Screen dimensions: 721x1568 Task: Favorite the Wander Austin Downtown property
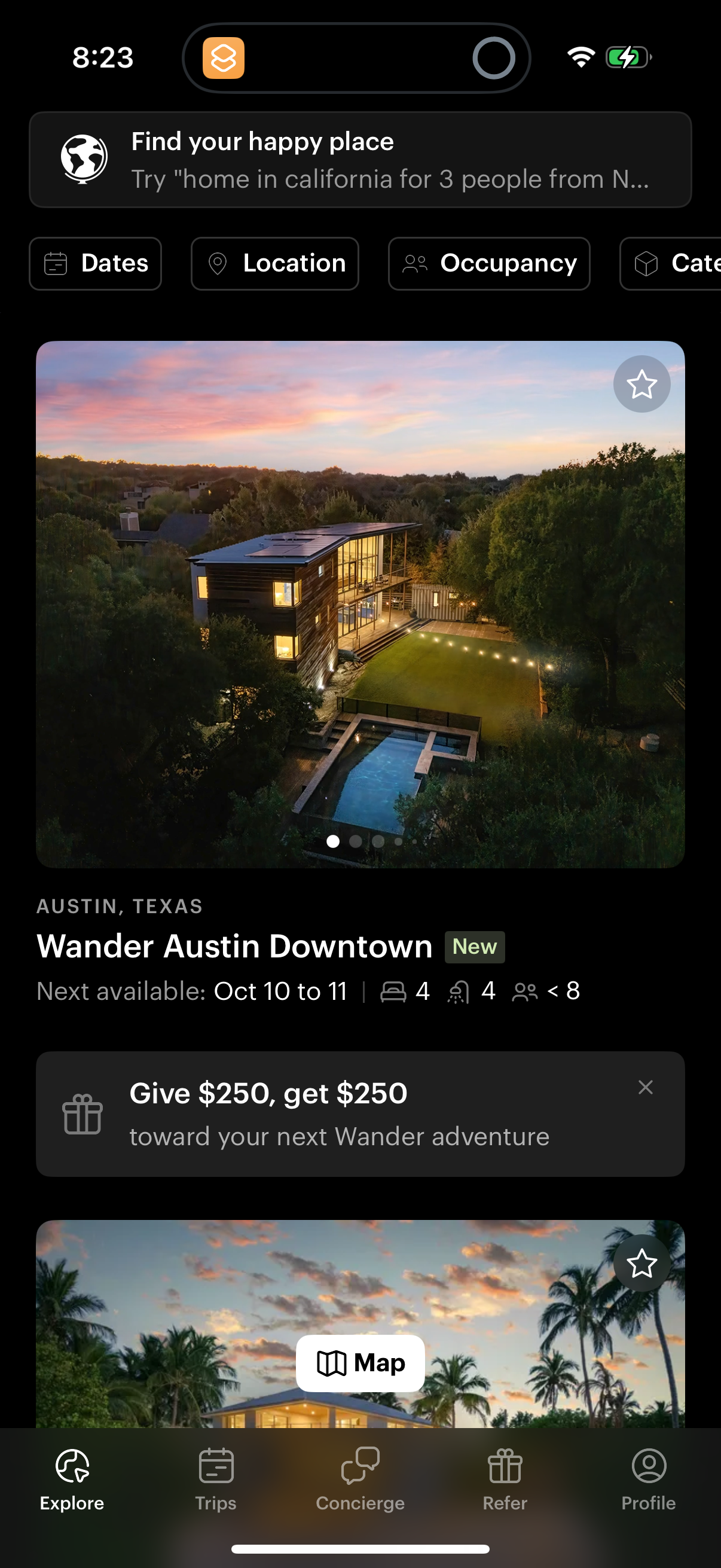pos(642,383)
